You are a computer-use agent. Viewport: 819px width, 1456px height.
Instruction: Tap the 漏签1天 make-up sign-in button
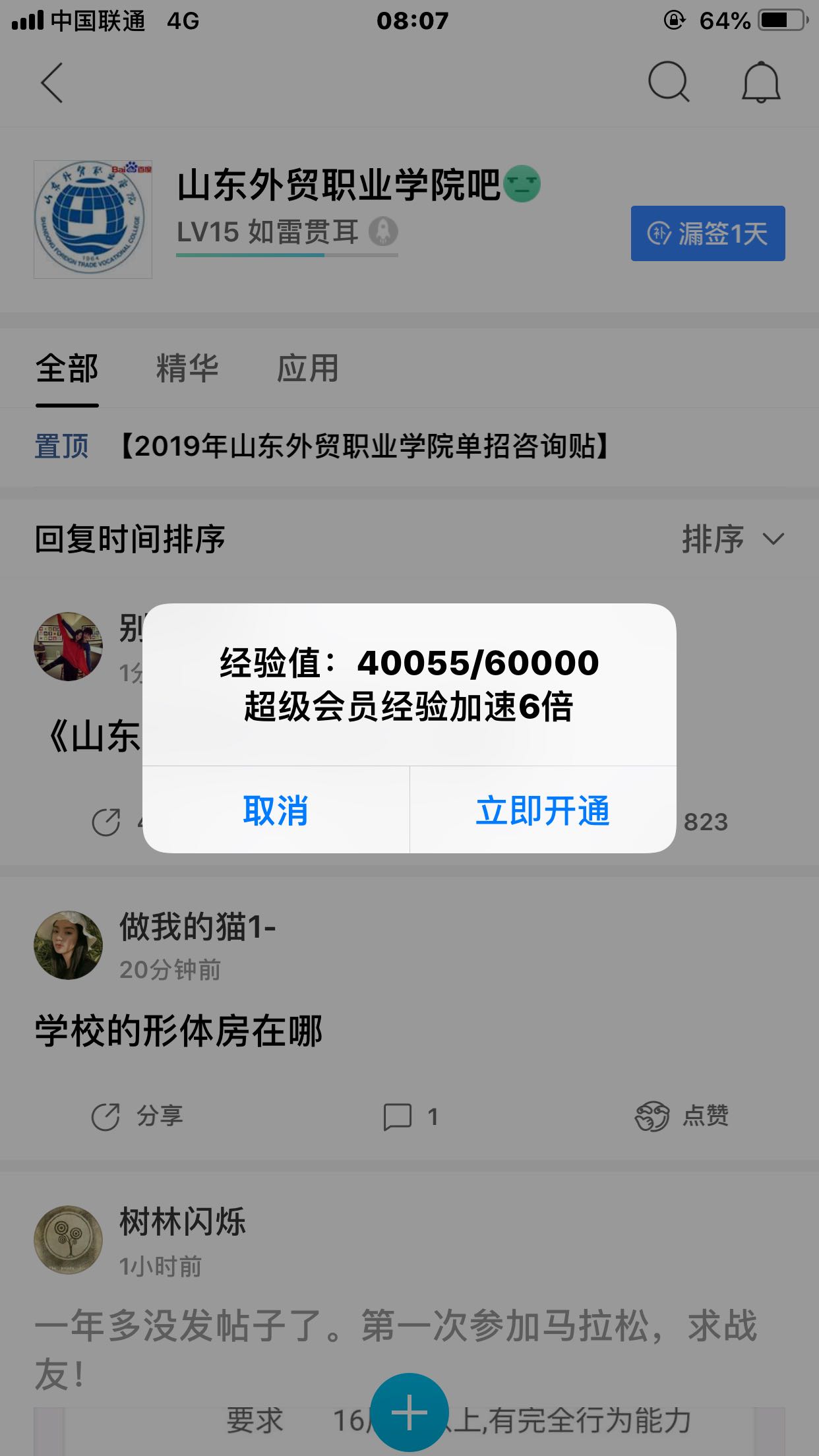pyautogui.click(x=708, y=233)
